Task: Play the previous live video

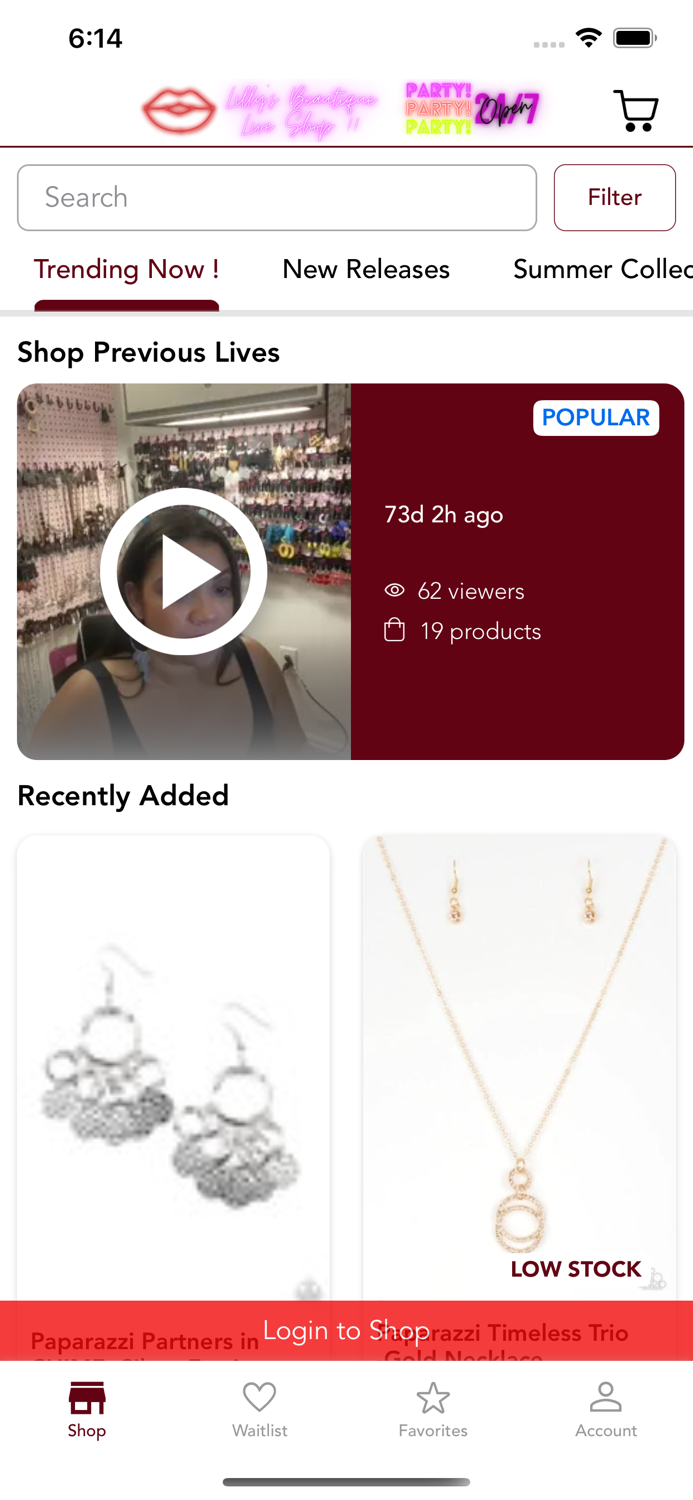Action: tap(184, 572)
